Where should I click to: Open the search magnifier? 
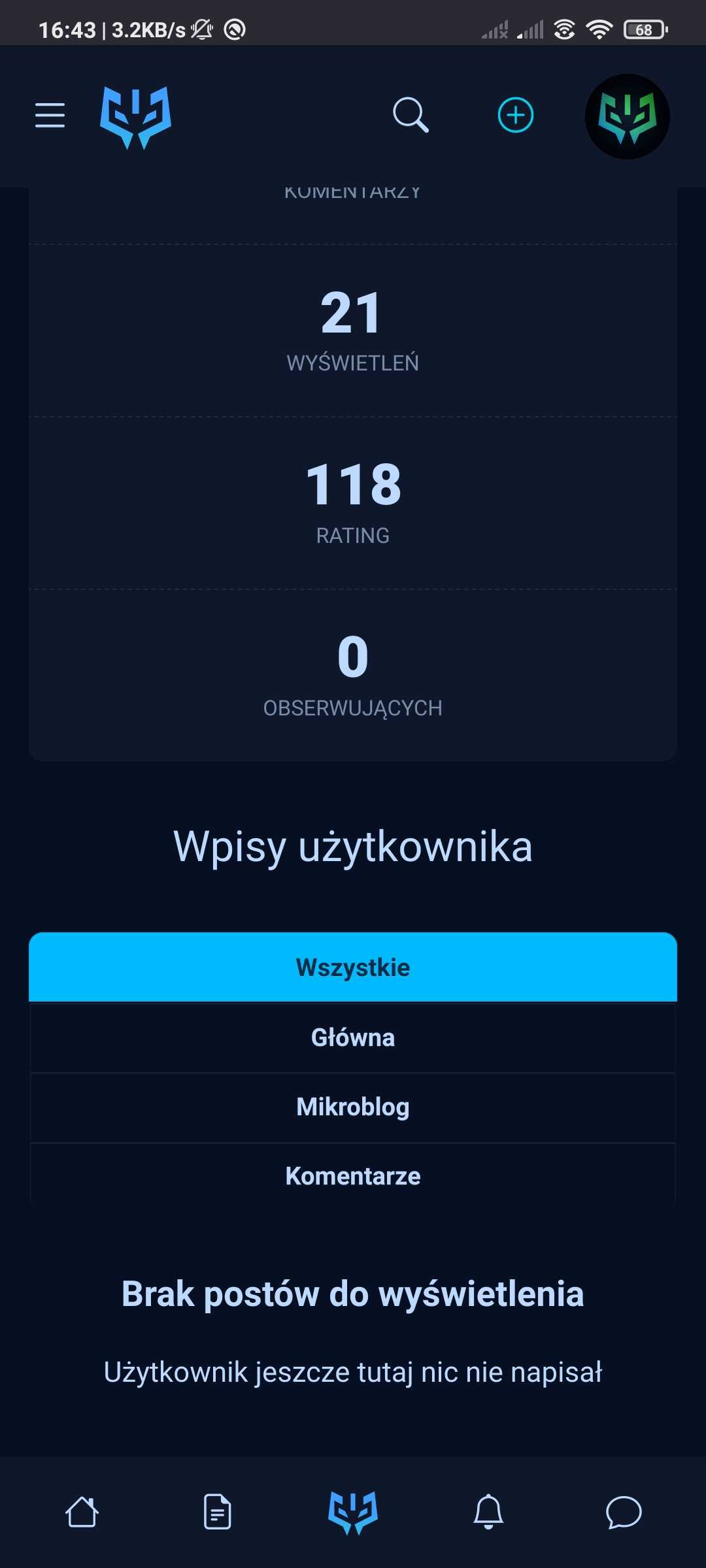point(411,116)
